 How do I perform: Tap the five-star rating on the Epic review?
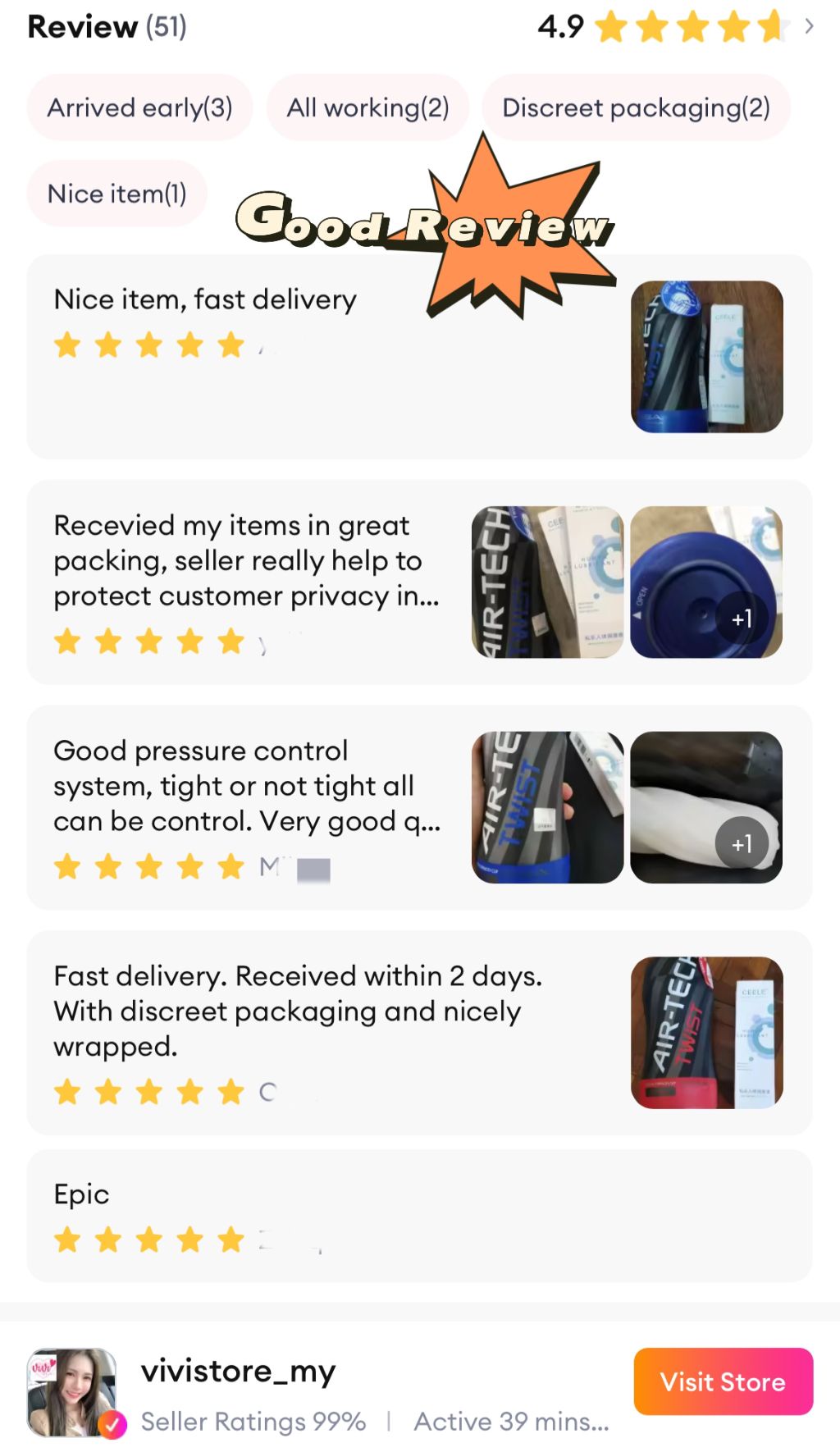coord(148,1240)
